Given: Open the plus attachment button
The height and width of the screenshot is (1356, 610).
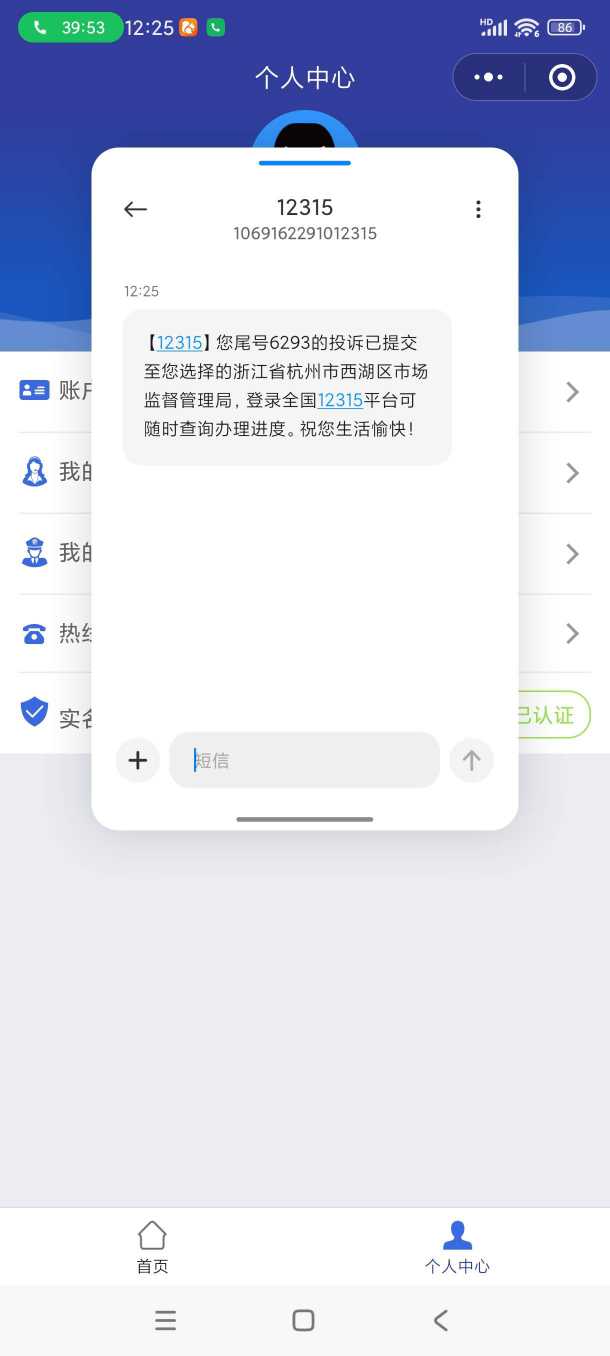Looking at the screenshot, I should [138, 760].
